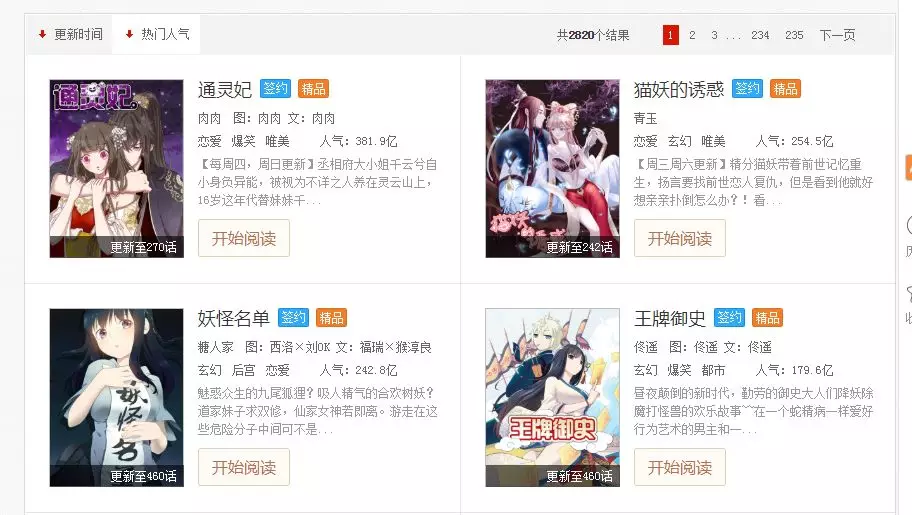Start reading 猫妖的诱惑 with 开始阅读
Image resolution: width=912 pixels, height=515 pixels.
coord(680,238)
